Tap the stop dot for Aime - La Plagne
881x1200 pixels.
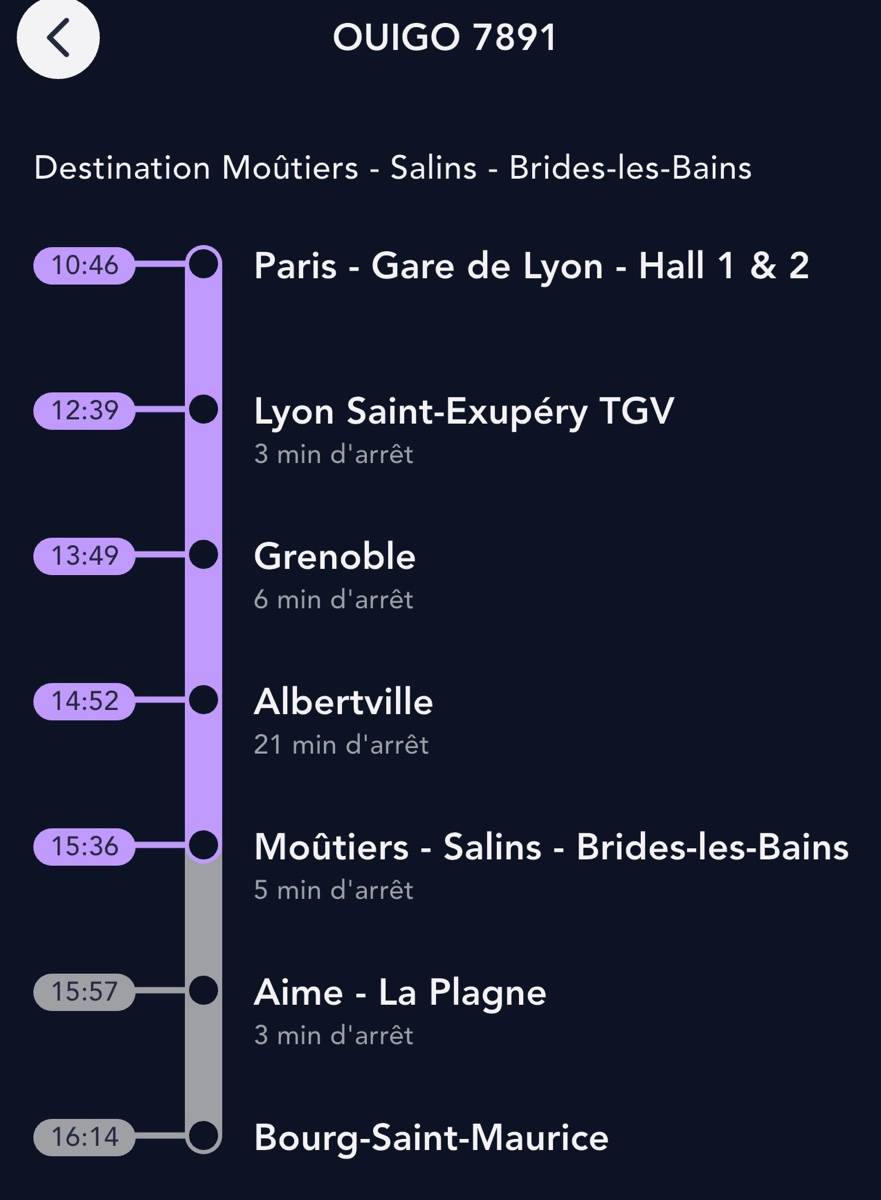click(x=203, y=991)
